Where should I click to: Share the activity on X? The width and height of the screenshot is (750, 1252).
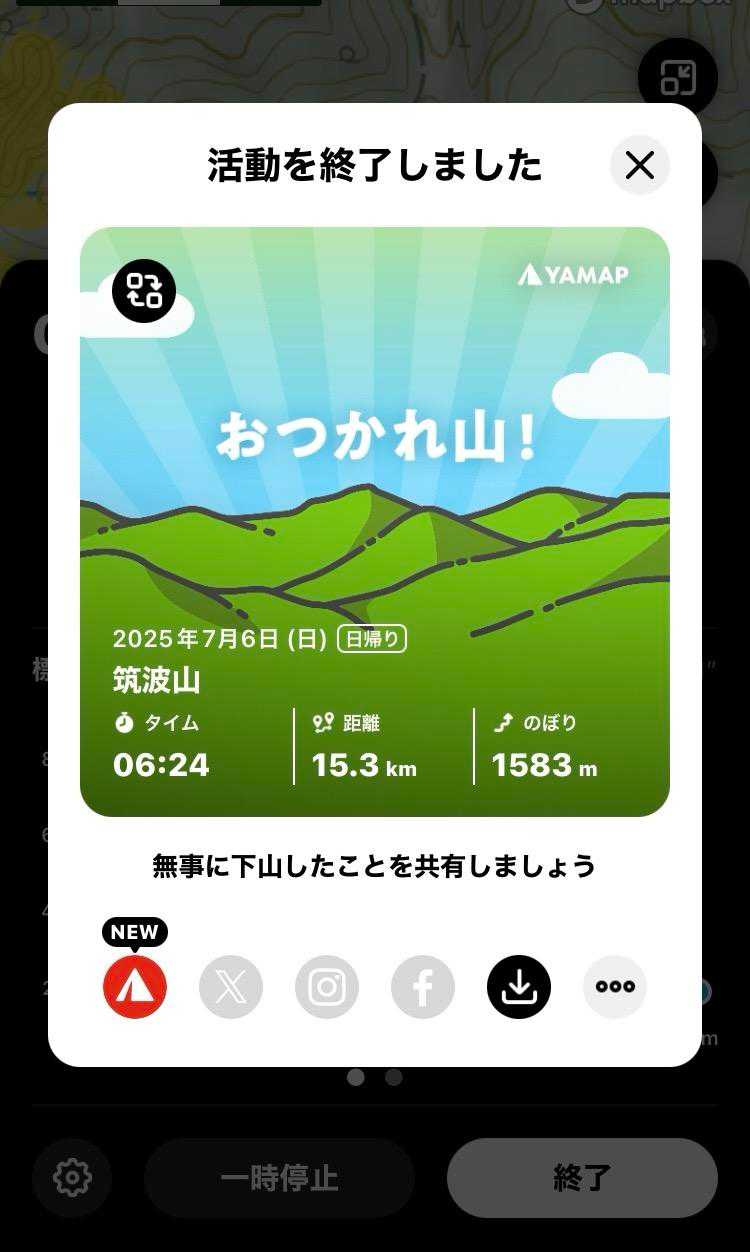(x=231, y=987)
